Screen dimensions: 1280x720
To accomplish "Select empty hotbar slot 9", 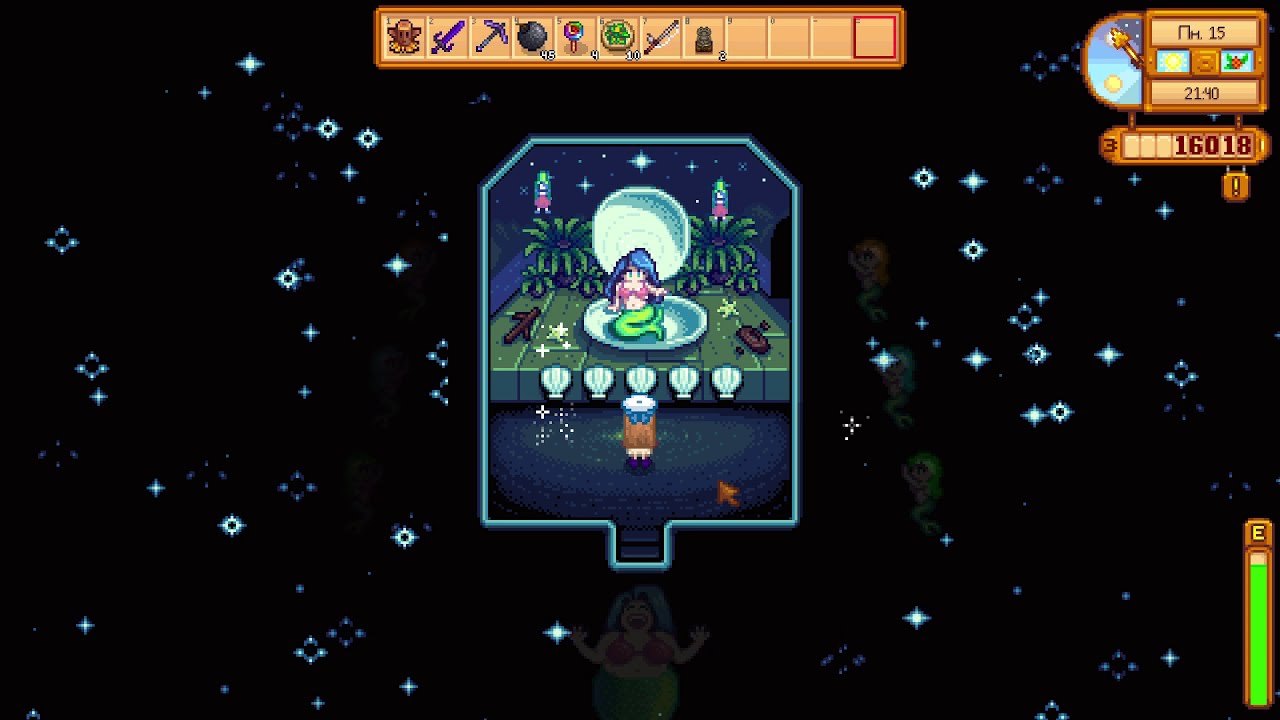I will coord(748,38).
